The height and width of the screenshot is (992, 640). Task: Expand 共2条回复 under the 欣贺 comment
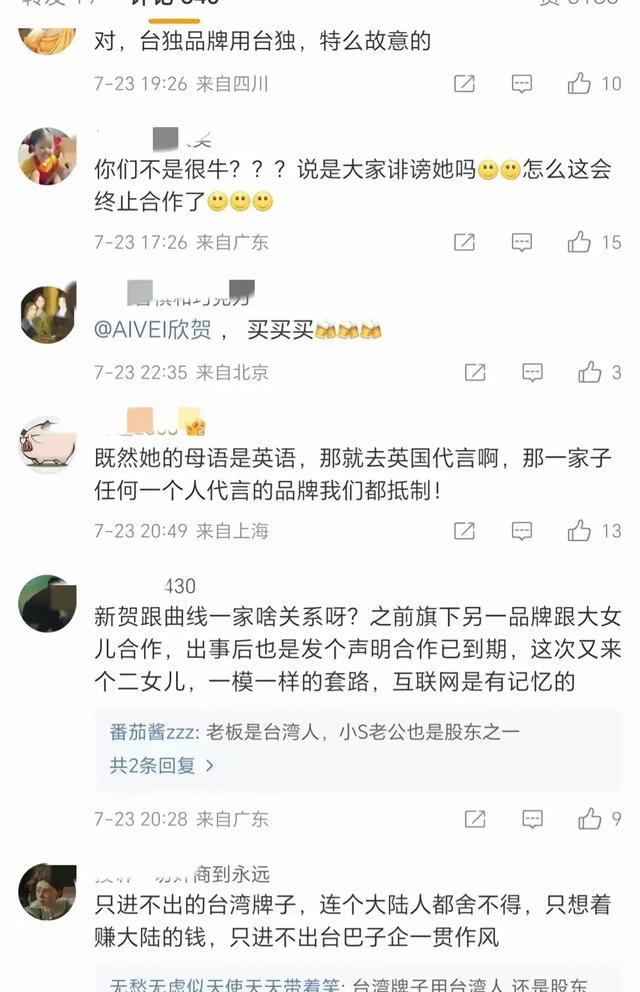pyautogui.click(x=162, y=766)
